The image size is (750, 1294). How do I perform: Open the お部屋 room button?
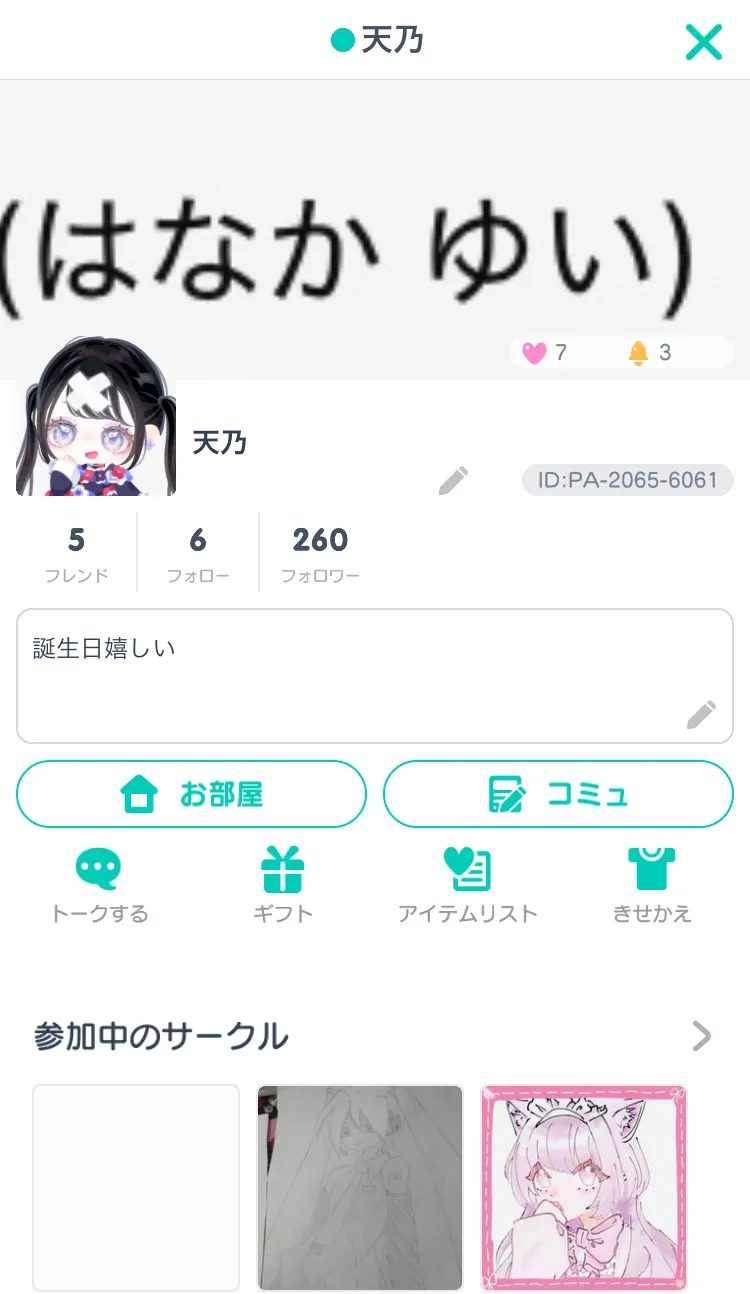[x=191, y=794]
